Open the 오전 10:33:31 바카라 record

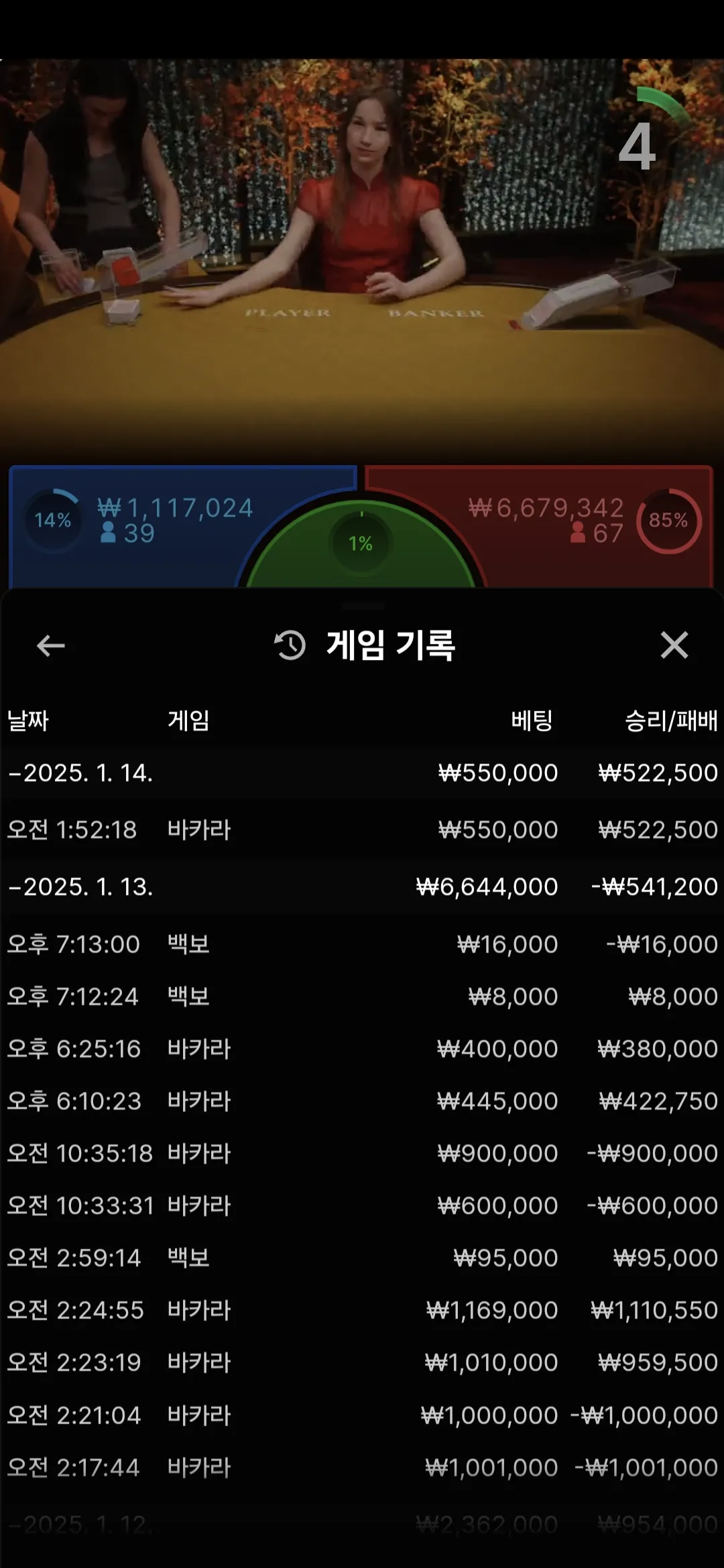pos(362,1205)
